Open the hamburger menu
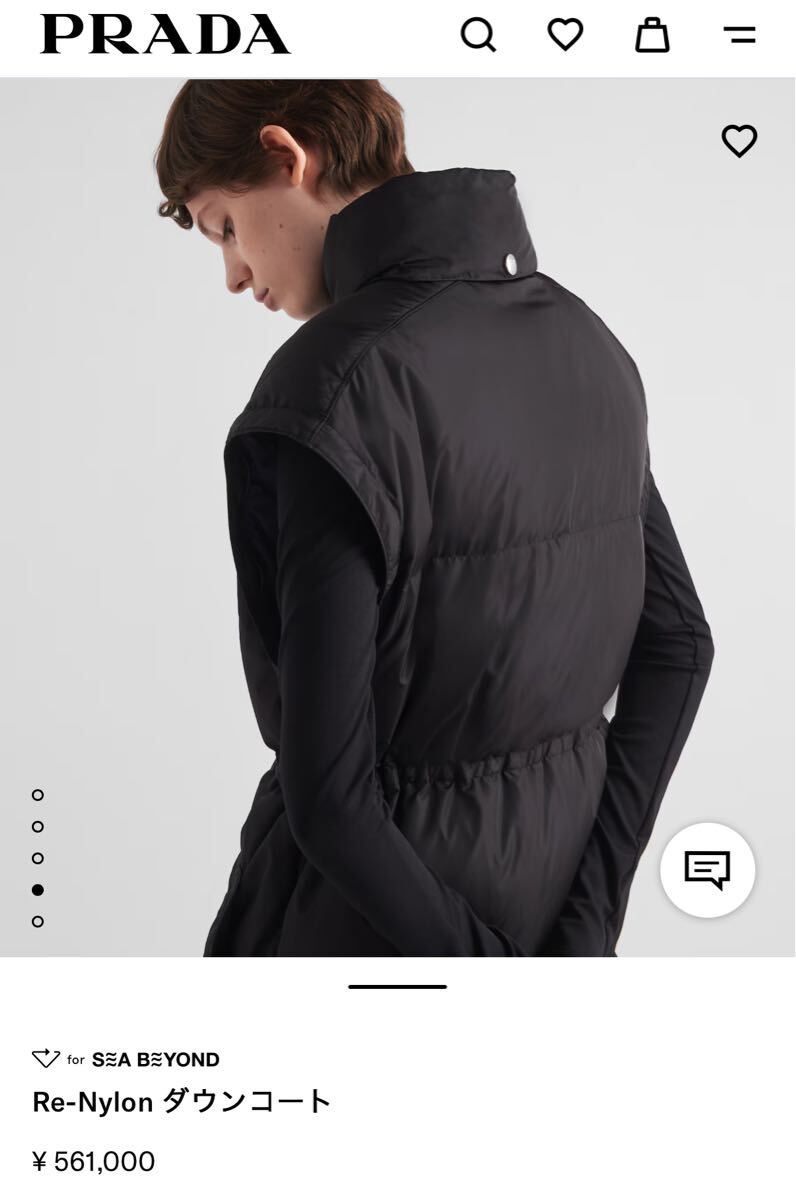796x1200 pixels. click(x=739, y=36)
